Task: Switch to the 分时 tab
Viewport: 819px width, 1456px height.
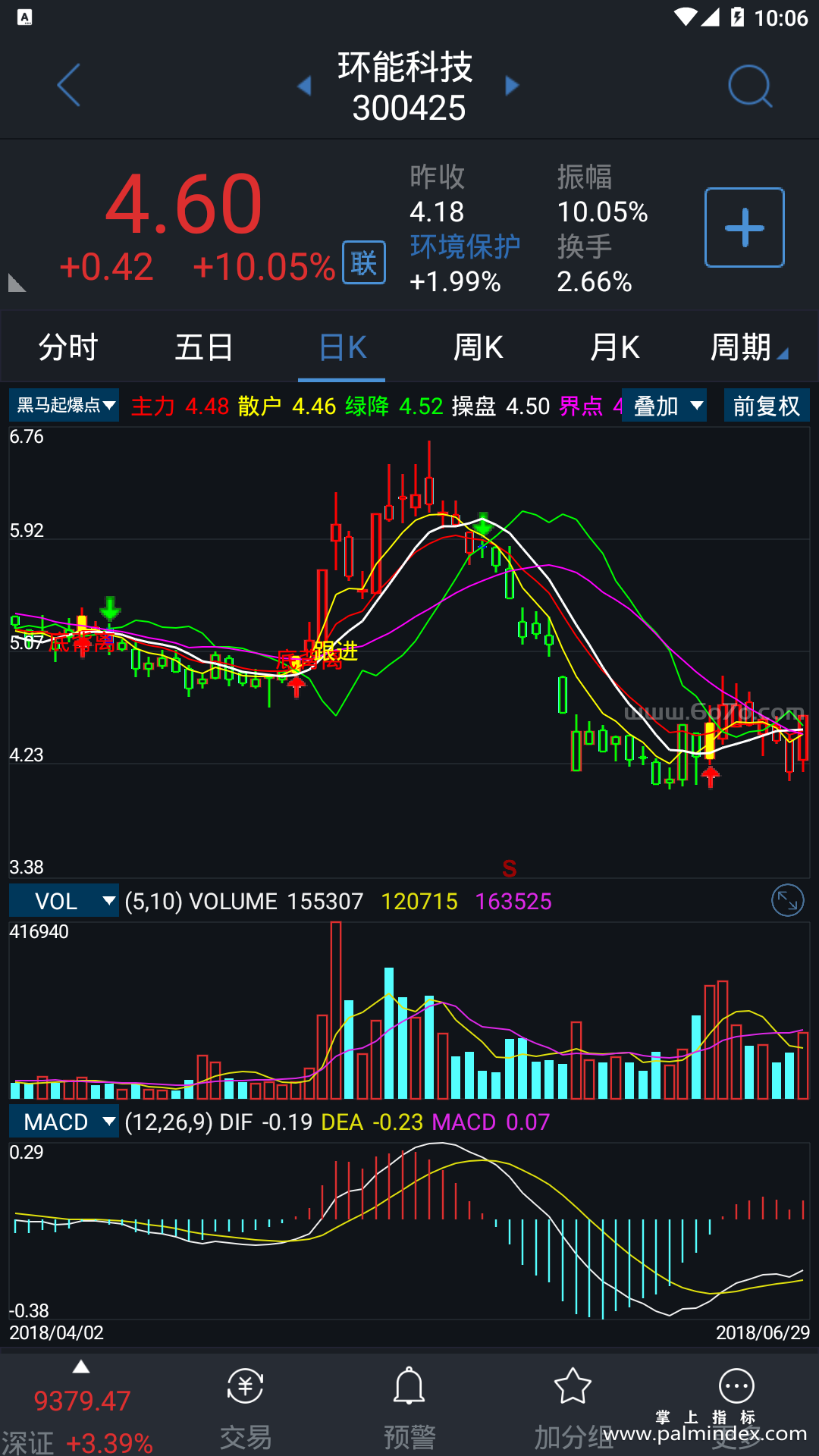Action: pos(68,348)
